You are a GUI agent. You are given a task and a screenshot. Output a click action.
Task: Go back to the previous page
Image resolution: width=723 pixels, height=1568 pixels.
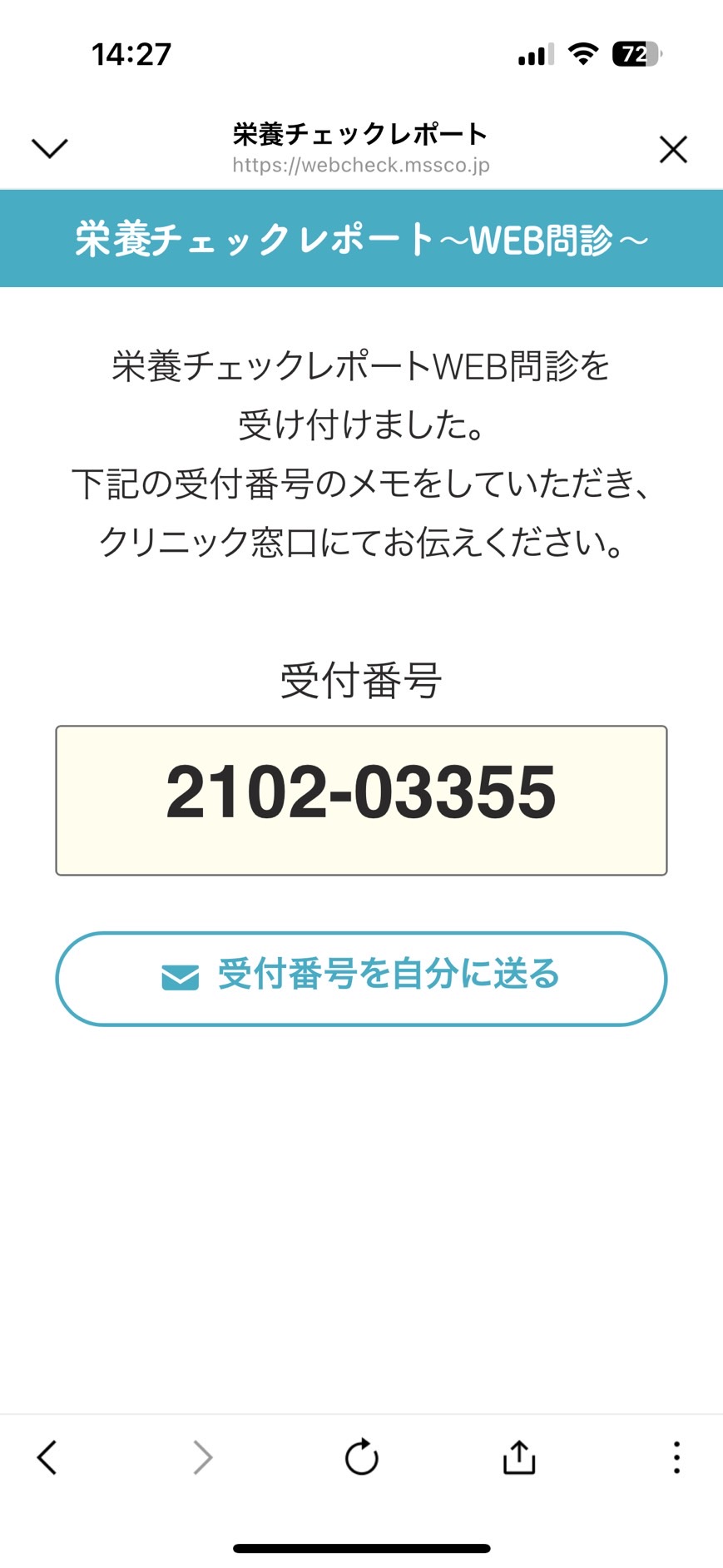[x=47, y=1457]
